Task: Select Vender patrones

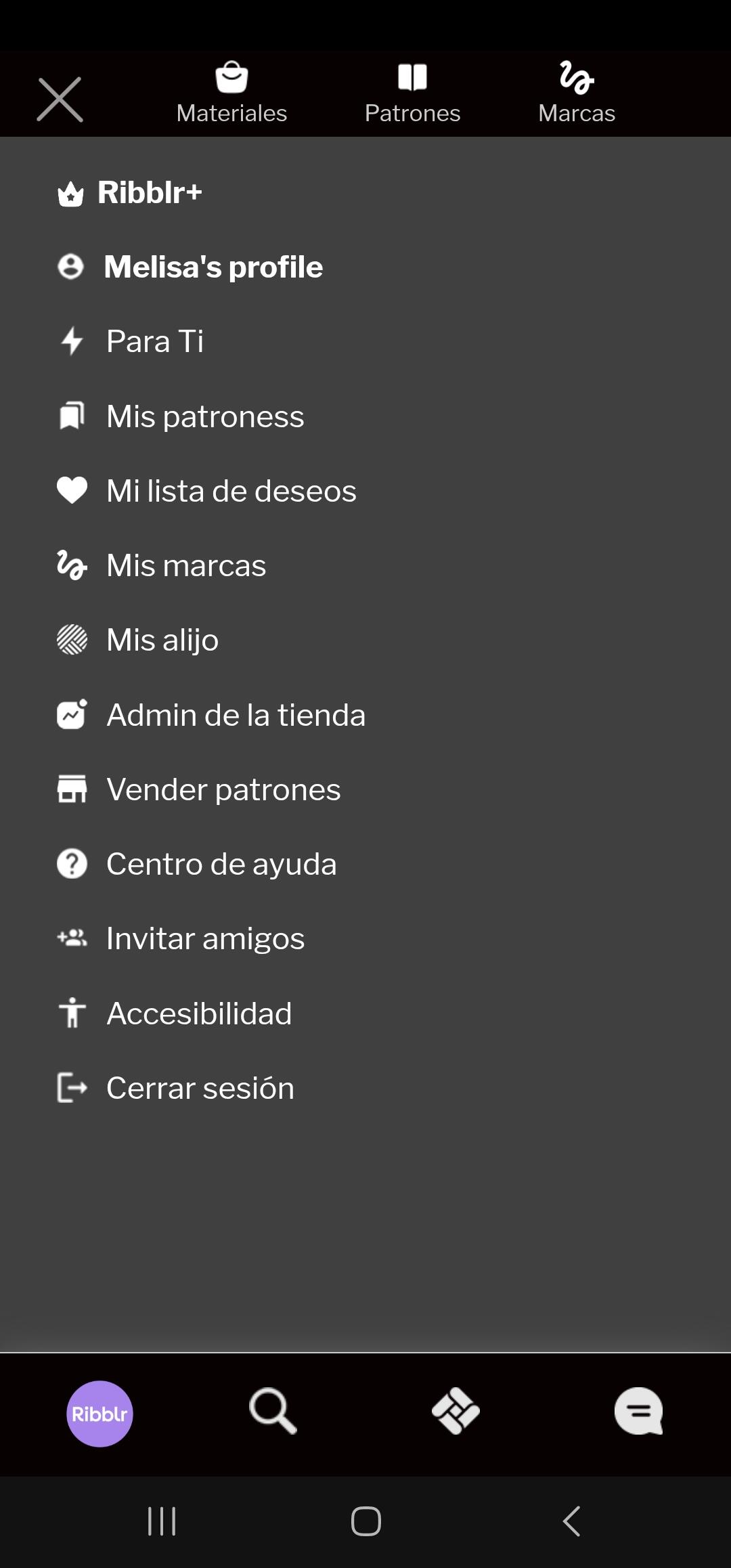Action: point(223,789)
